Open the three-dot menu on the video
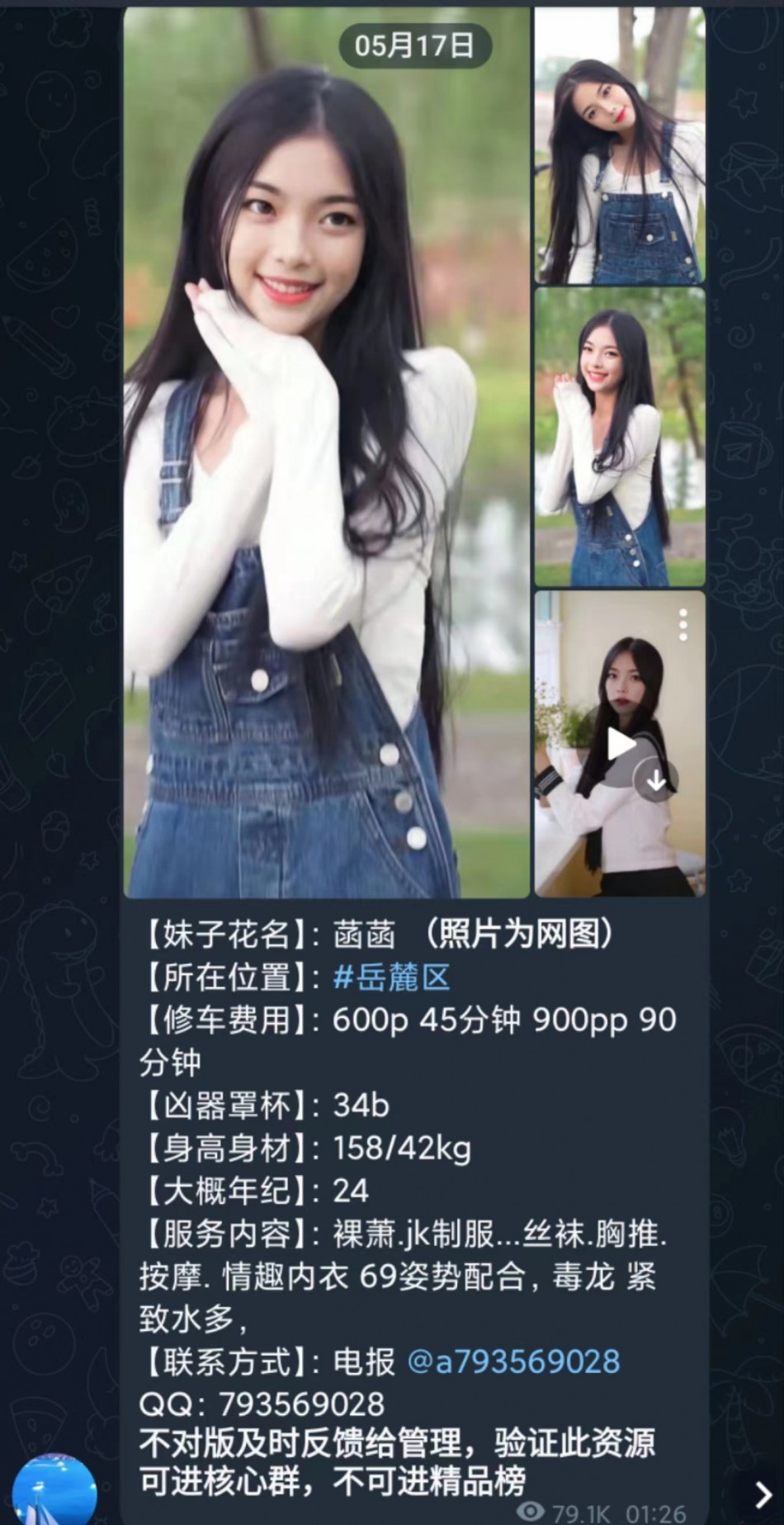This screenshot has width=784, height=1525. pyautogui.click(x=682, y=625)
